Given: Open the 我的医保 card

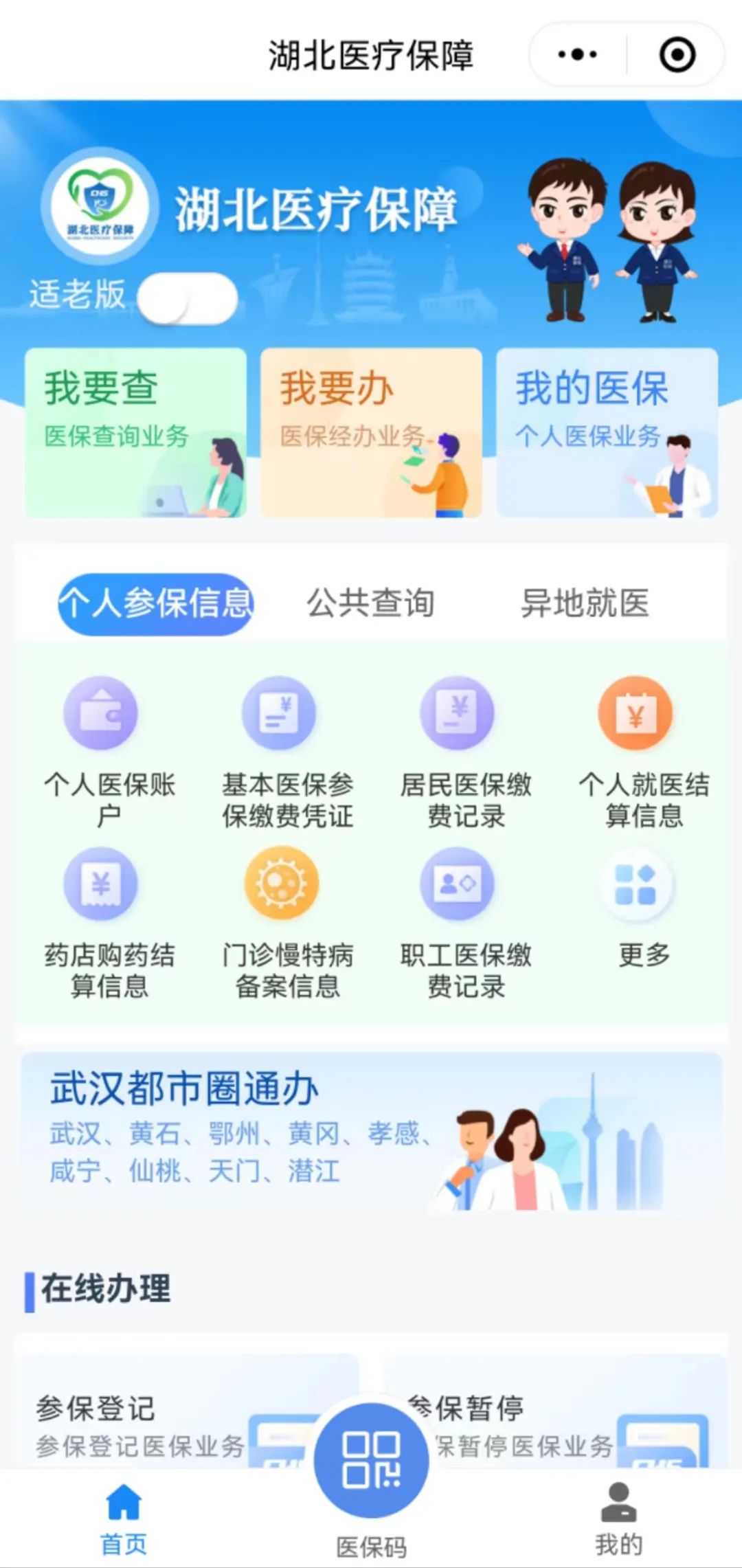Looking at the screenshot, I should pyautogui.click(x=607, y=433).
